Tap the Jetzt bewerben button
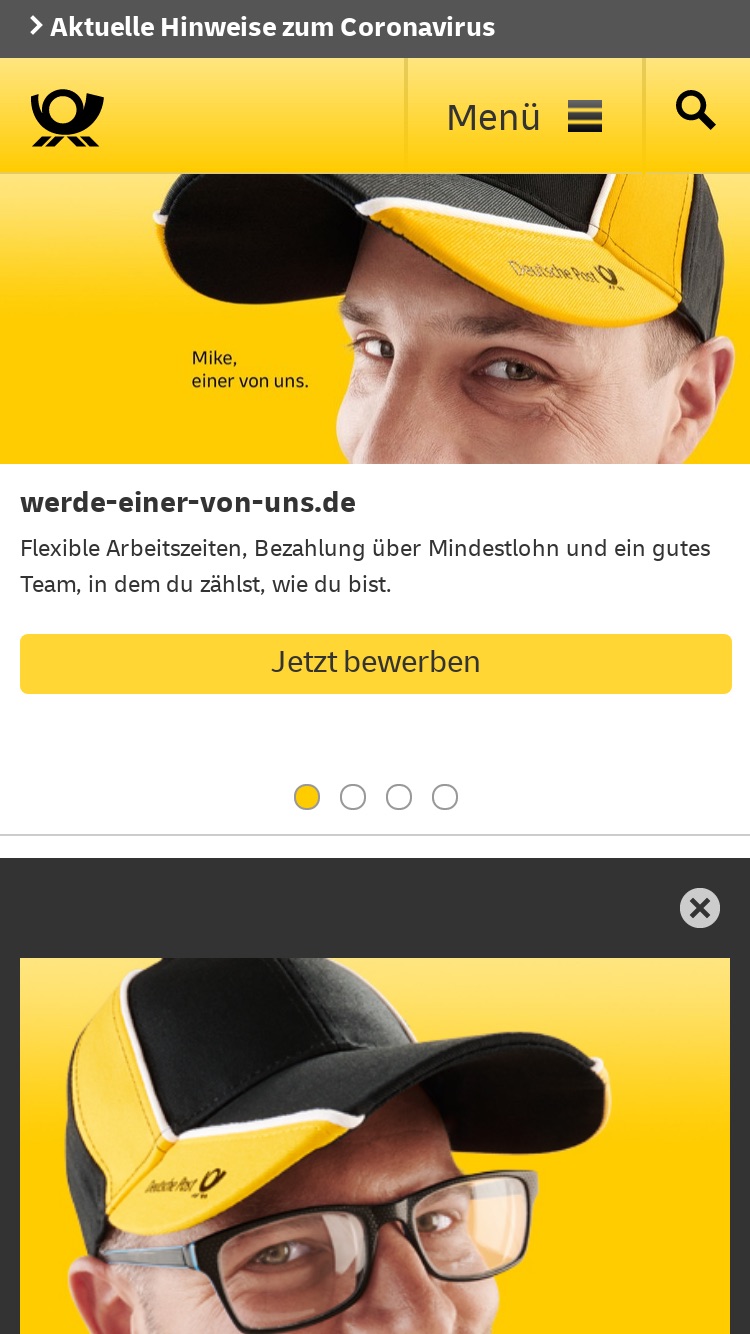 [x=376, y=663]
